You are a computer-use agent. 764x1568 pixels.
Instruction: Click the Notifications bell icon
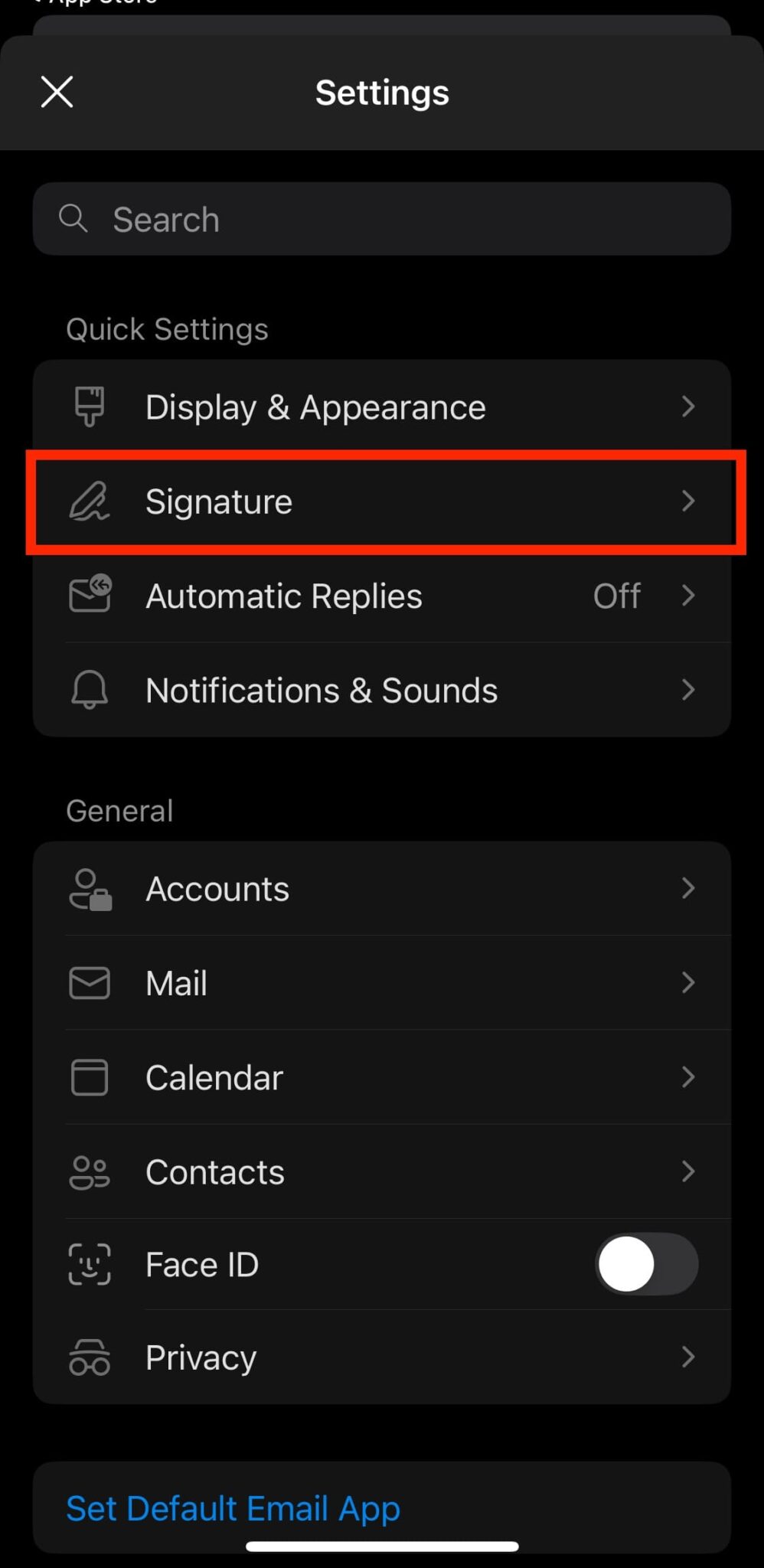click(90, 690)
